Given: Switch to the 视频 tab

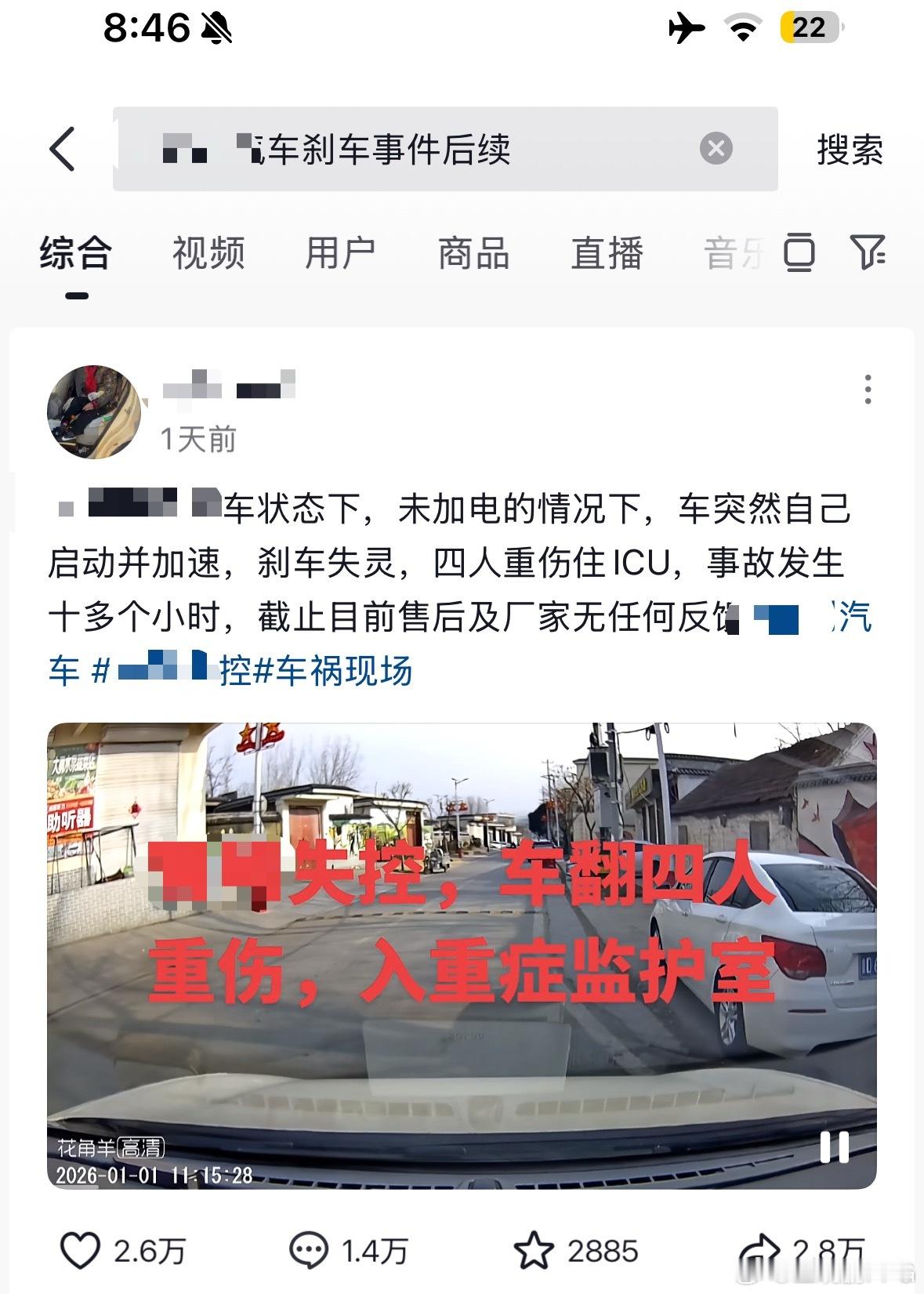Looking at the screenshot, I should pyautogui.click(x=207, y=252).
